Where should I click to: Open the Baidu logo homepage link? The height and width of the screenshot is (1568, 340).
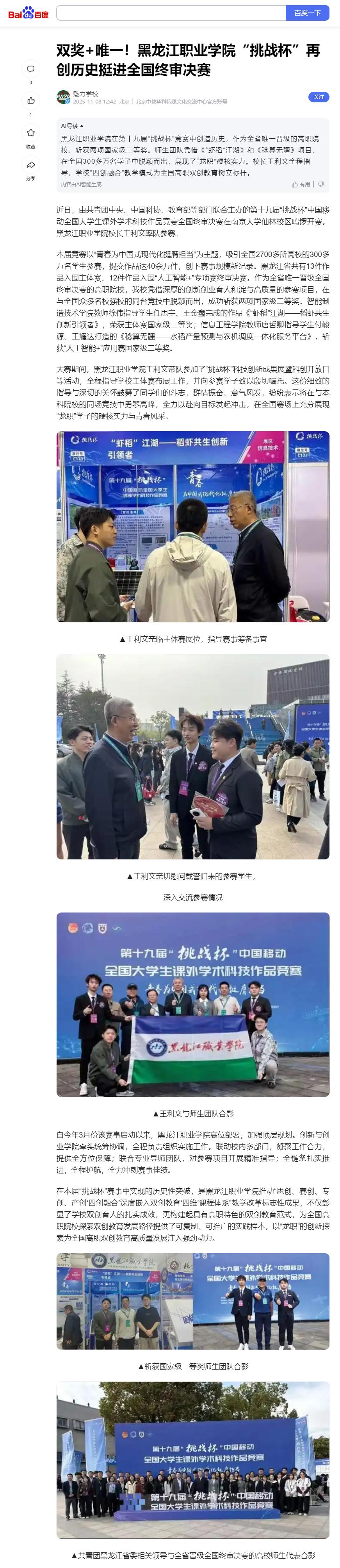tap(28, 13)
